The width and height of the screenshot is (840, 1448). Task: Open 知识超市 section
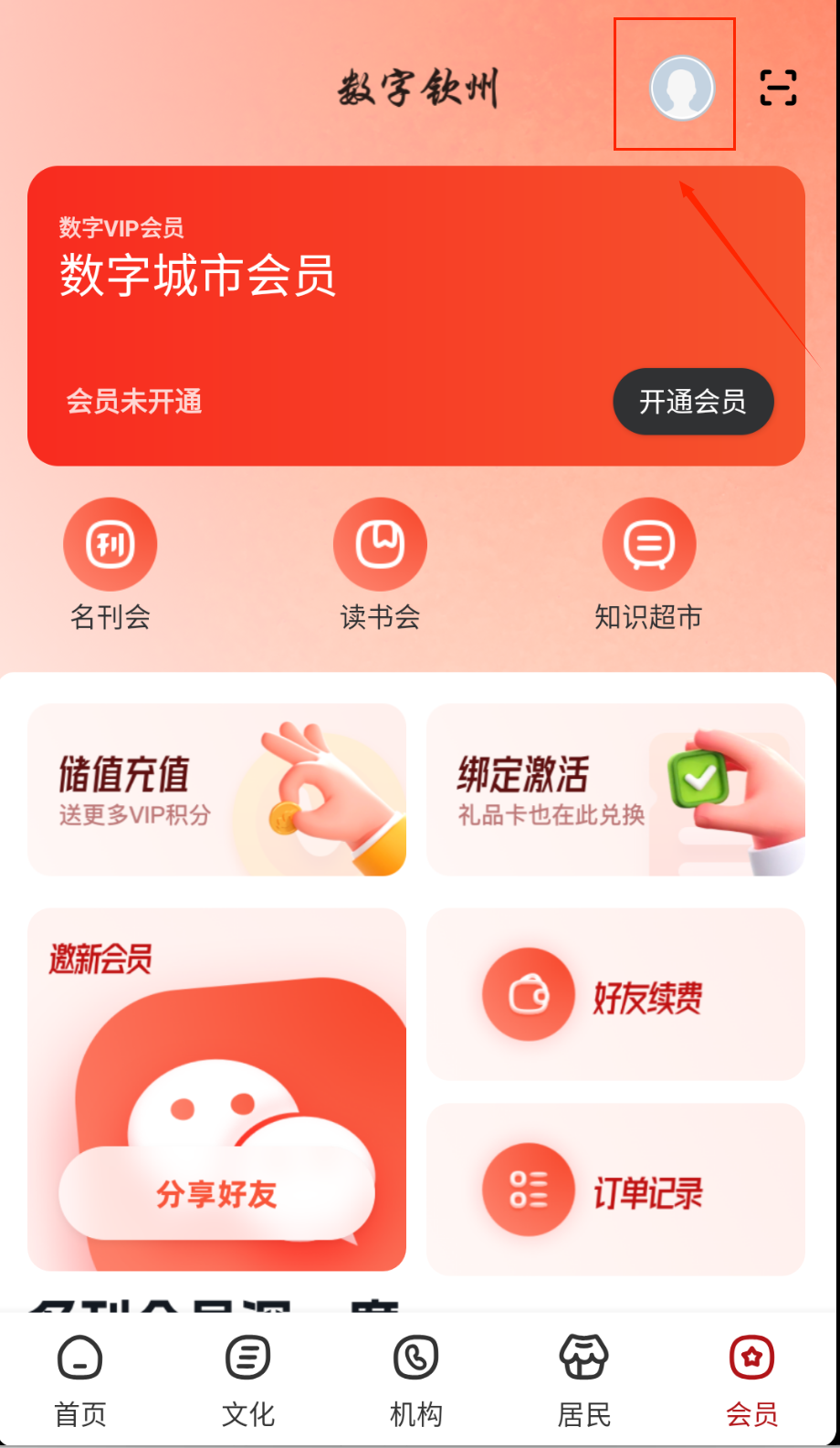point(648,562)
